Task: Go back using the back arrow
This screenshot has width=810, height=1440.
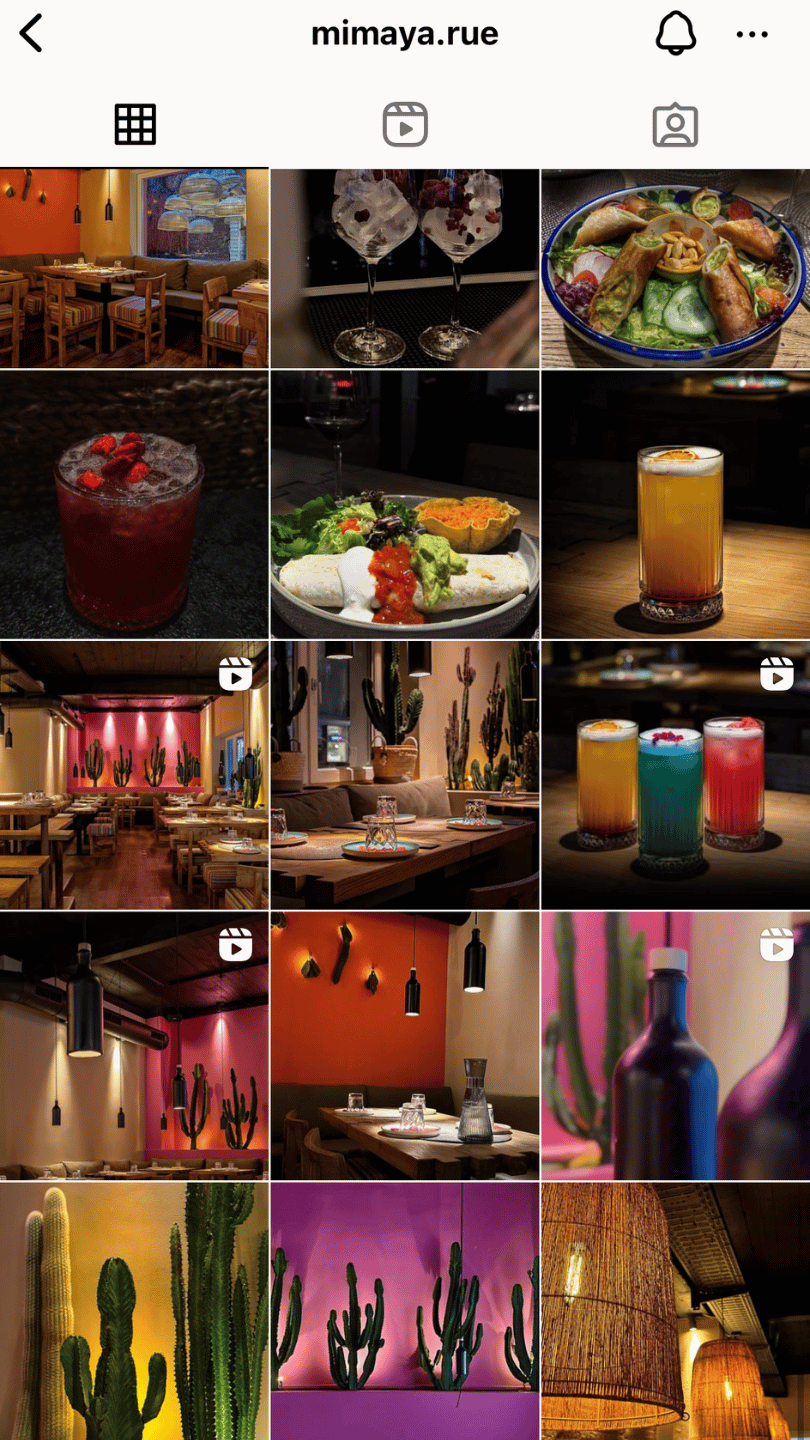Action: [x=32, y=34]
